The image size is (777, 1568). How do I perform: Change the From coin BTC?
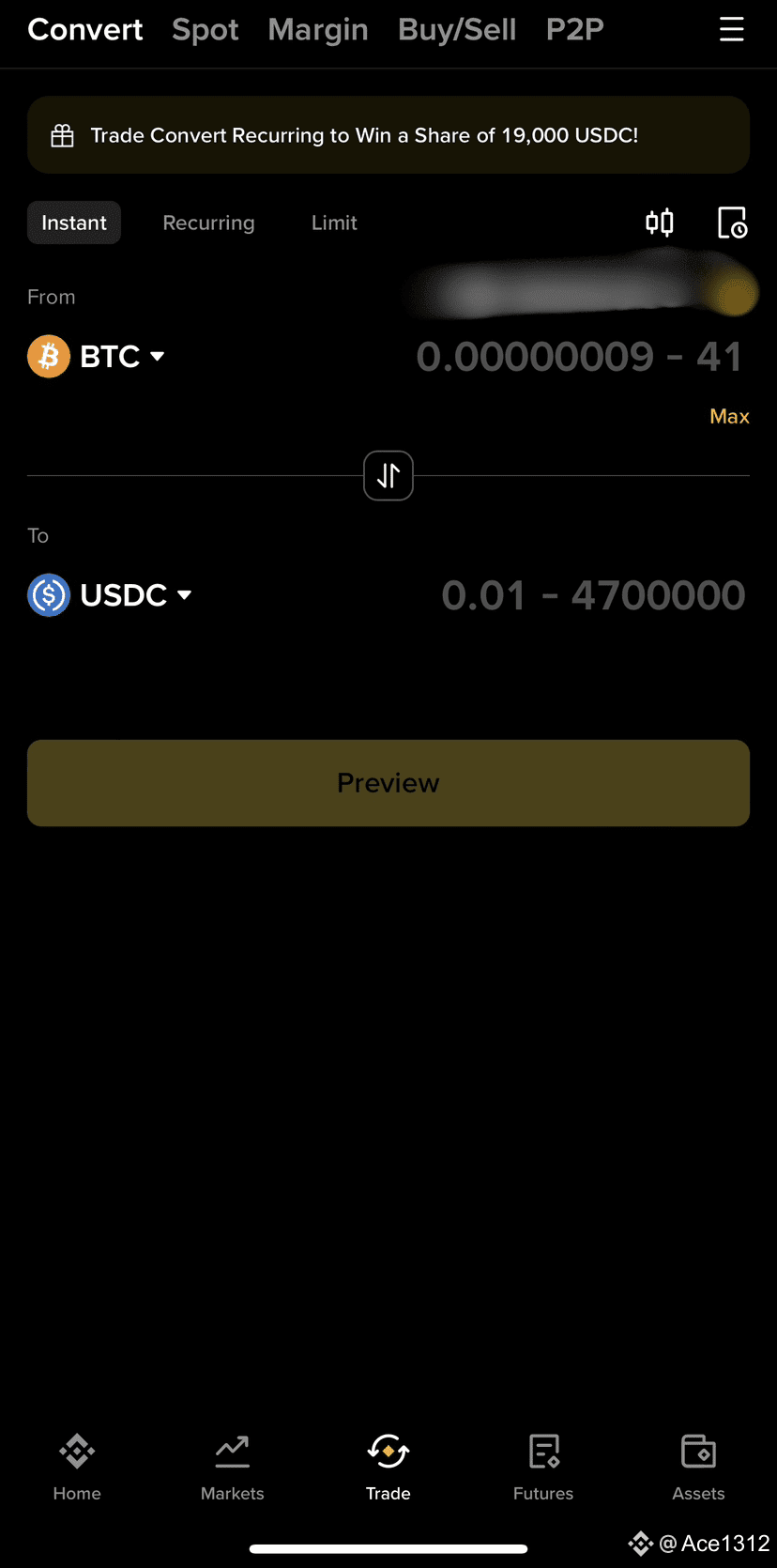click(97, 357)
